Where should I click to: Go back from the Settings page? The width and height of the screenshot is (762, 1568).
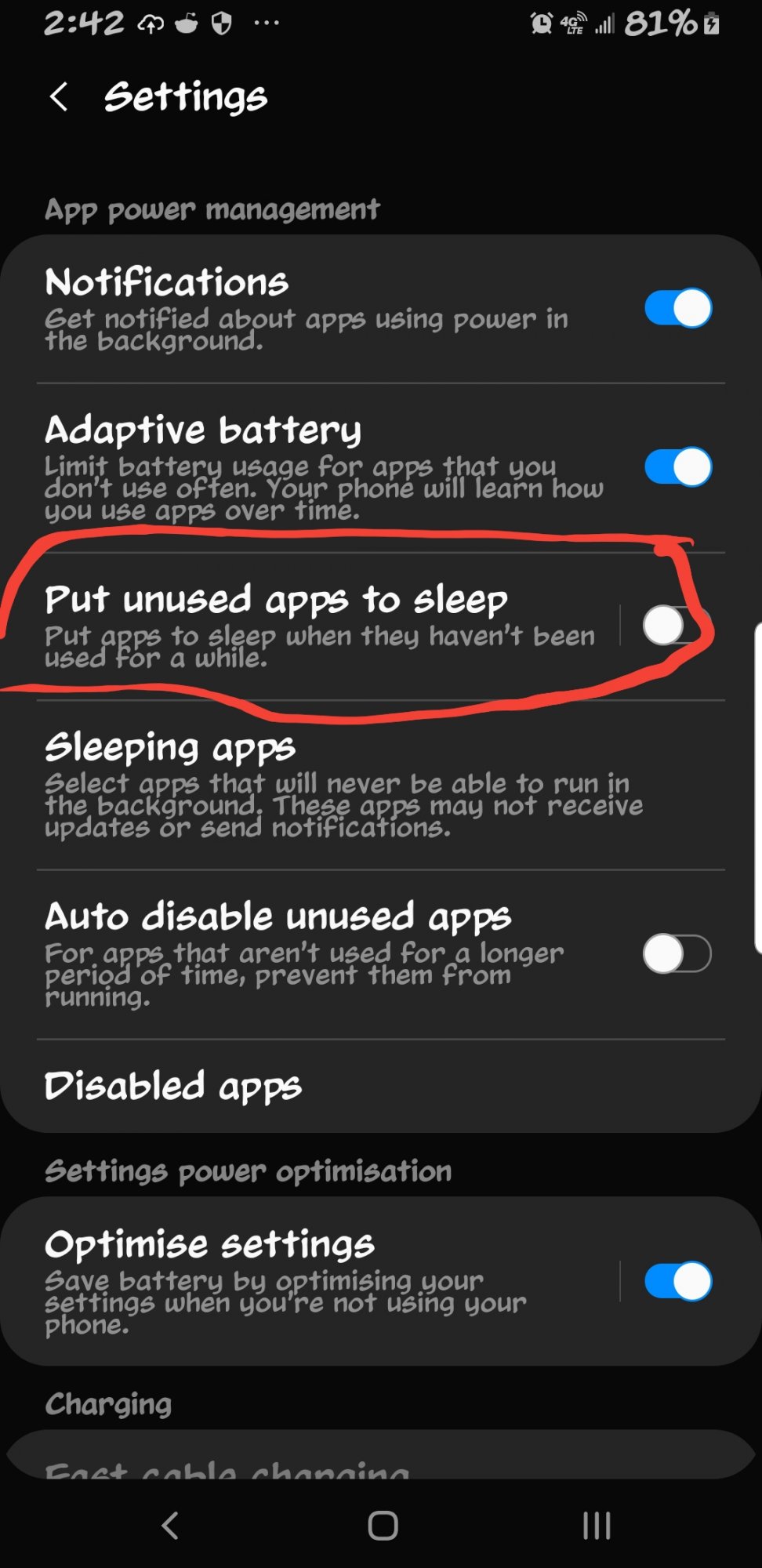(x=59, y=97)
